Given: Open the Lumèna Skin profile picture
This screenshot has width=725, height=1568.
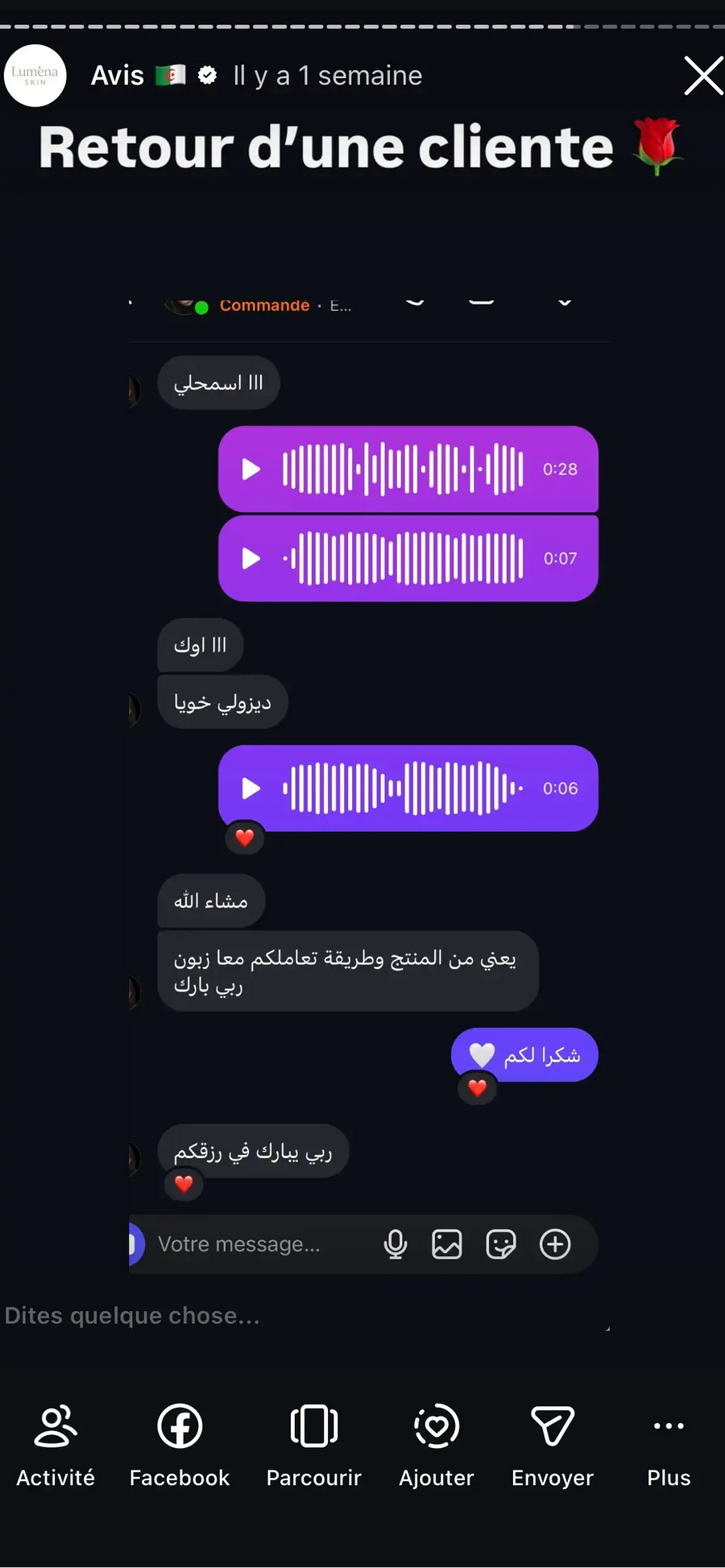Looking at the screenshot, I should [35, 76].
